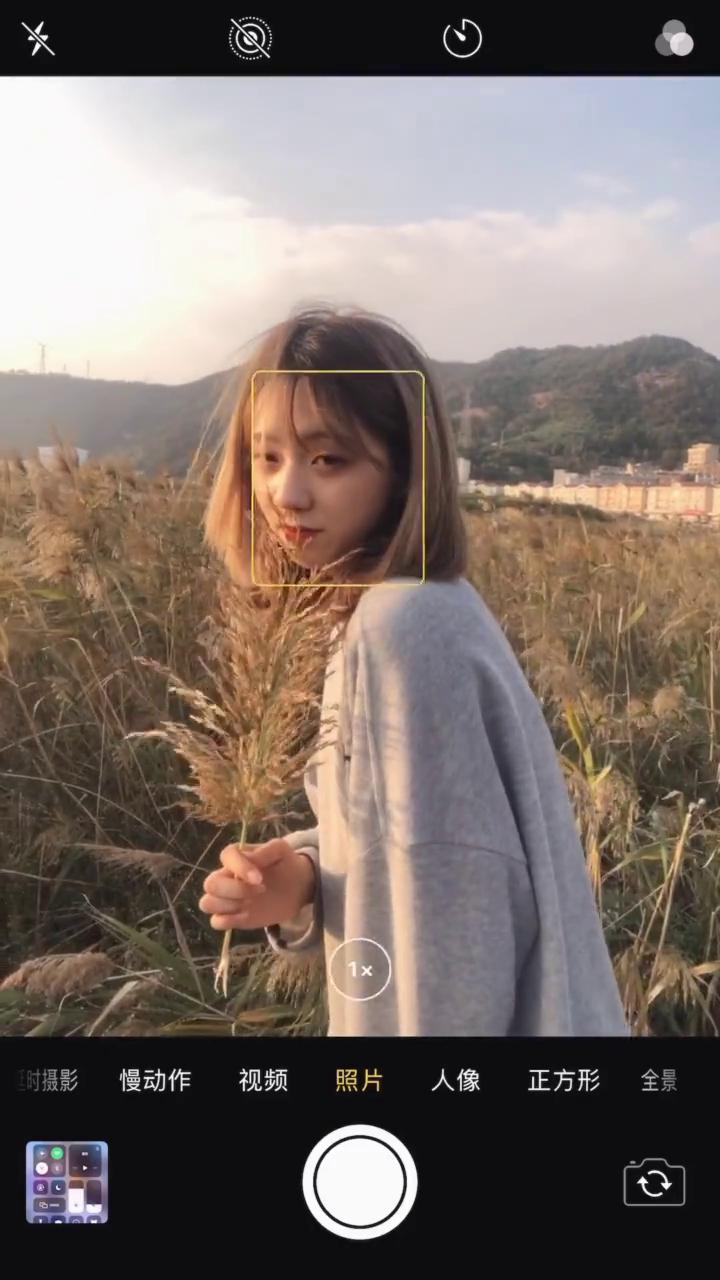Select the 照片 mode

tap(358, 1080)
